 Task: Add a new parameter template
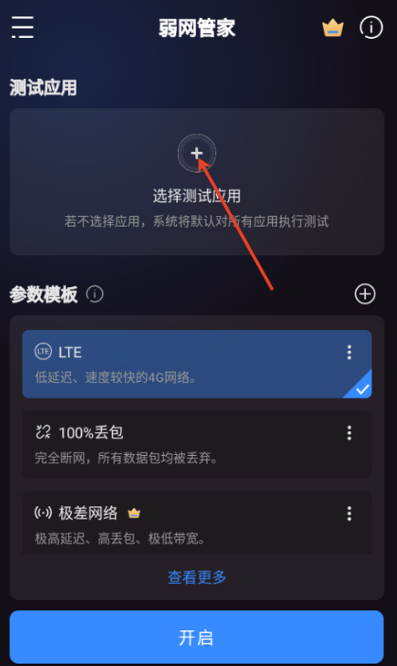click(x=365, y=294)
